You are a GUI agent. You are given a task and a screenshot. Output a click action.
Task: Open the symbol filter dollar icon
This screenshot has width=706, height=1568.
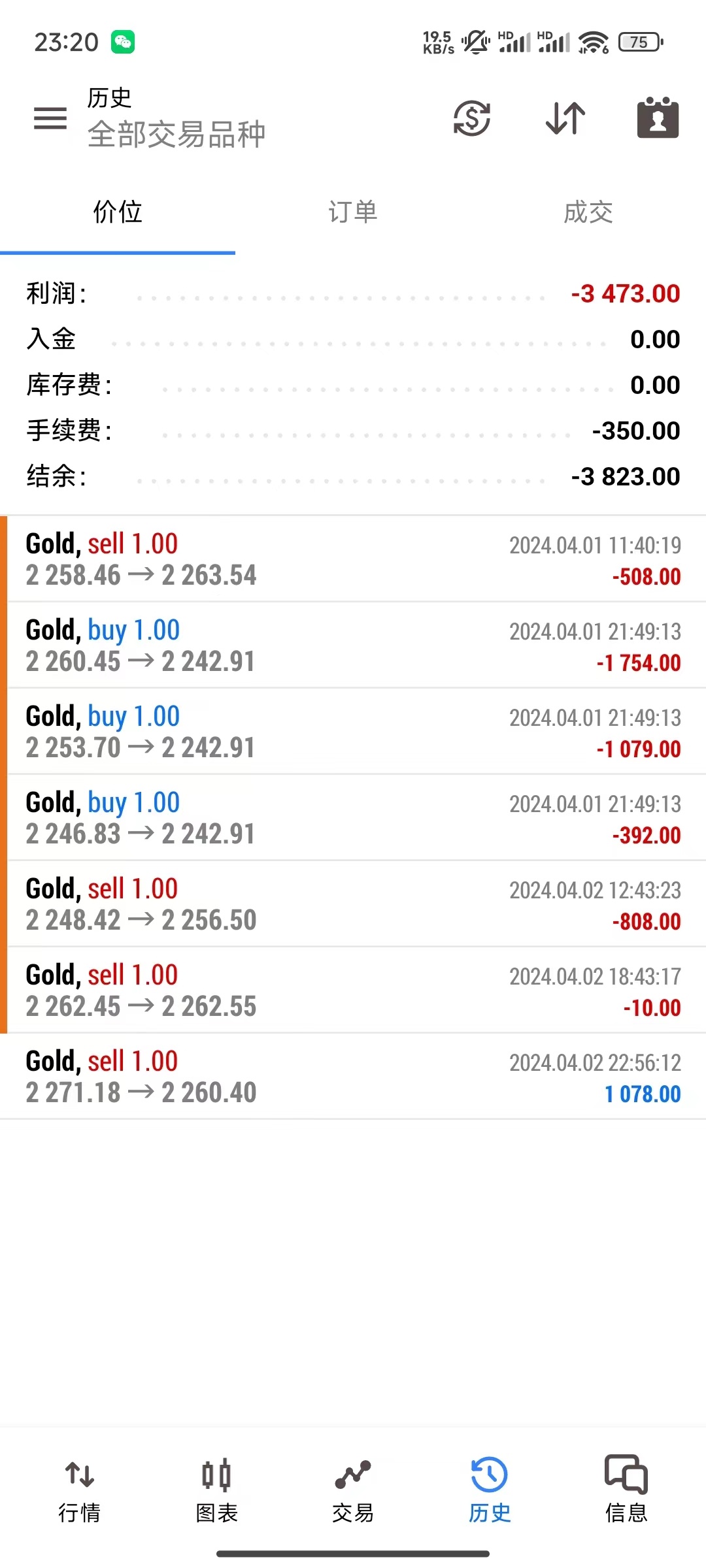coord(471,118)
